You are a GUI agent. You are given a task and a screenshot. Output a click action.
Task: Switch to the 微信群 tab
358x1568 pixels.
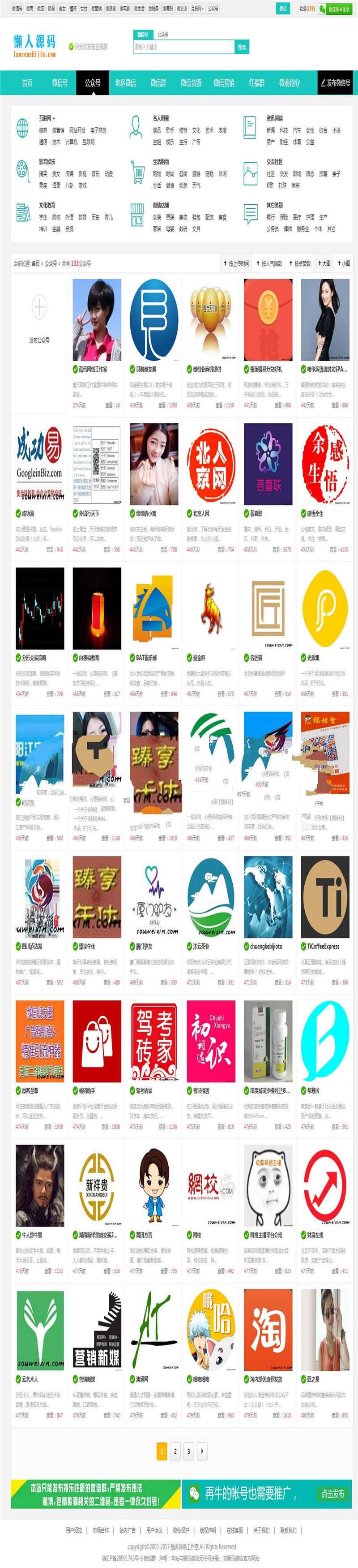tap(158, 83)
